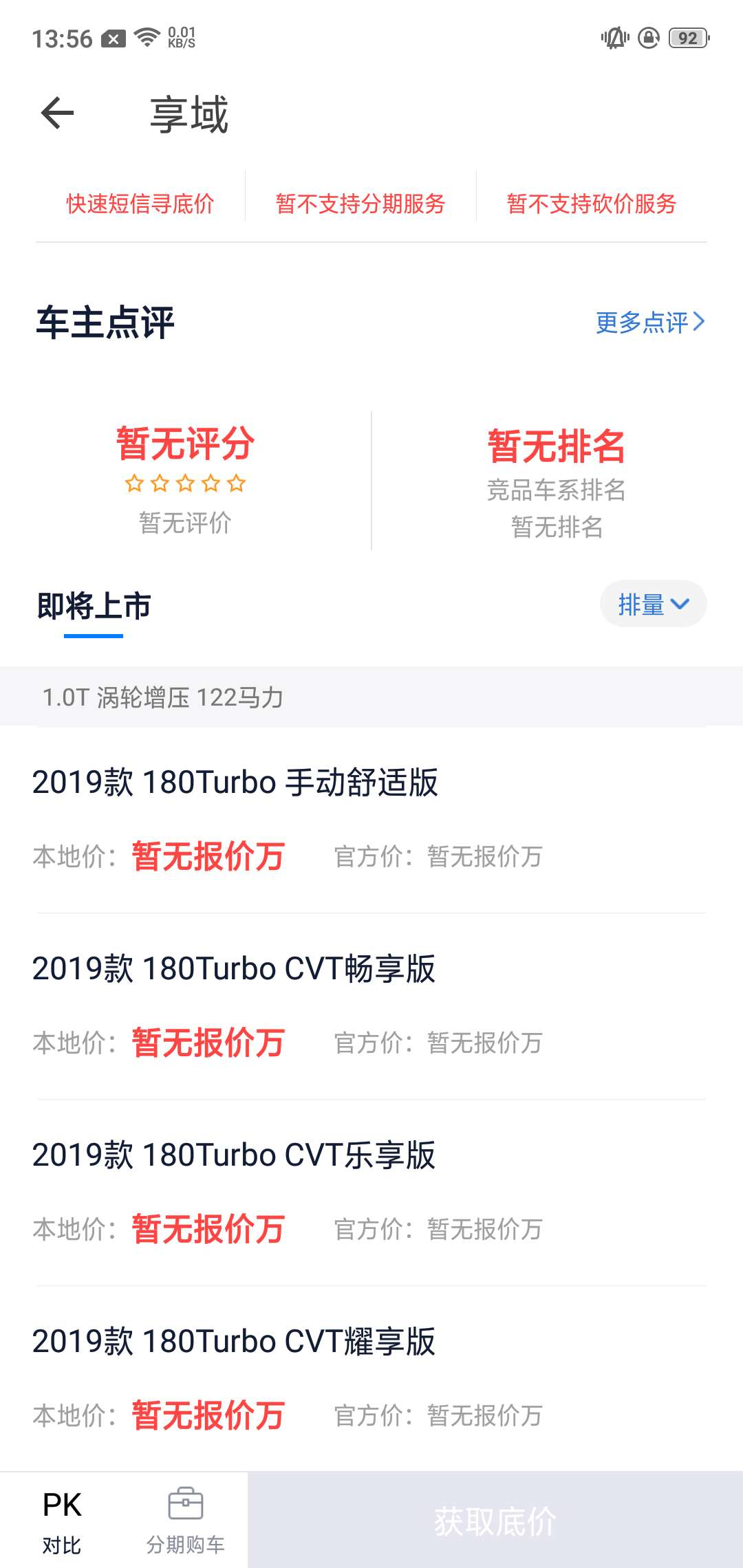View 2019款 180Turbo CVT耀享版 model
The height and width of the screenshot is (1568, 743).
pos(234,1342)
